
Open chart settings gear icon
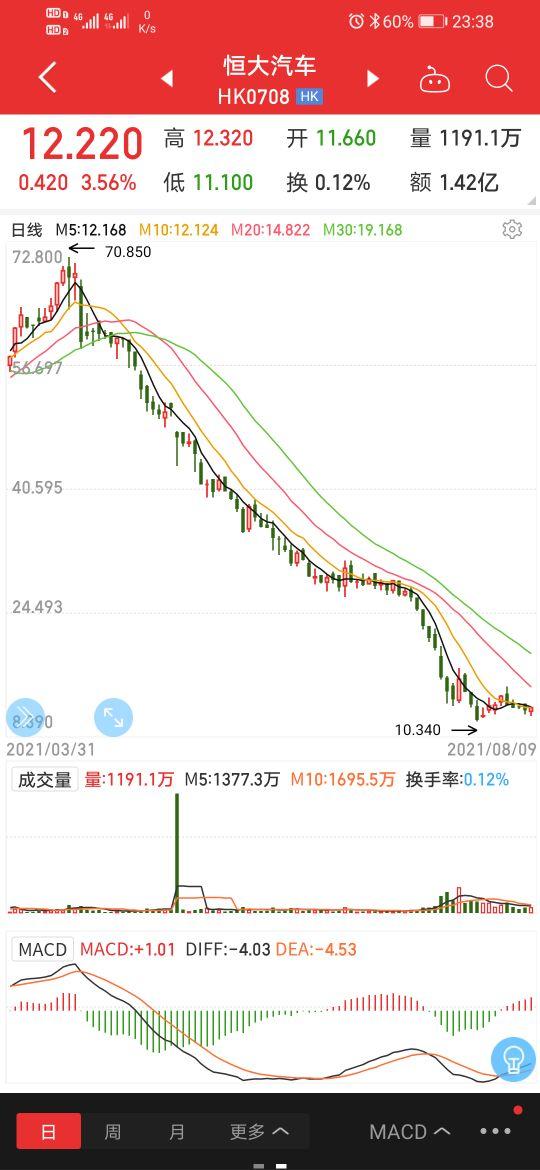coord(512,229)
